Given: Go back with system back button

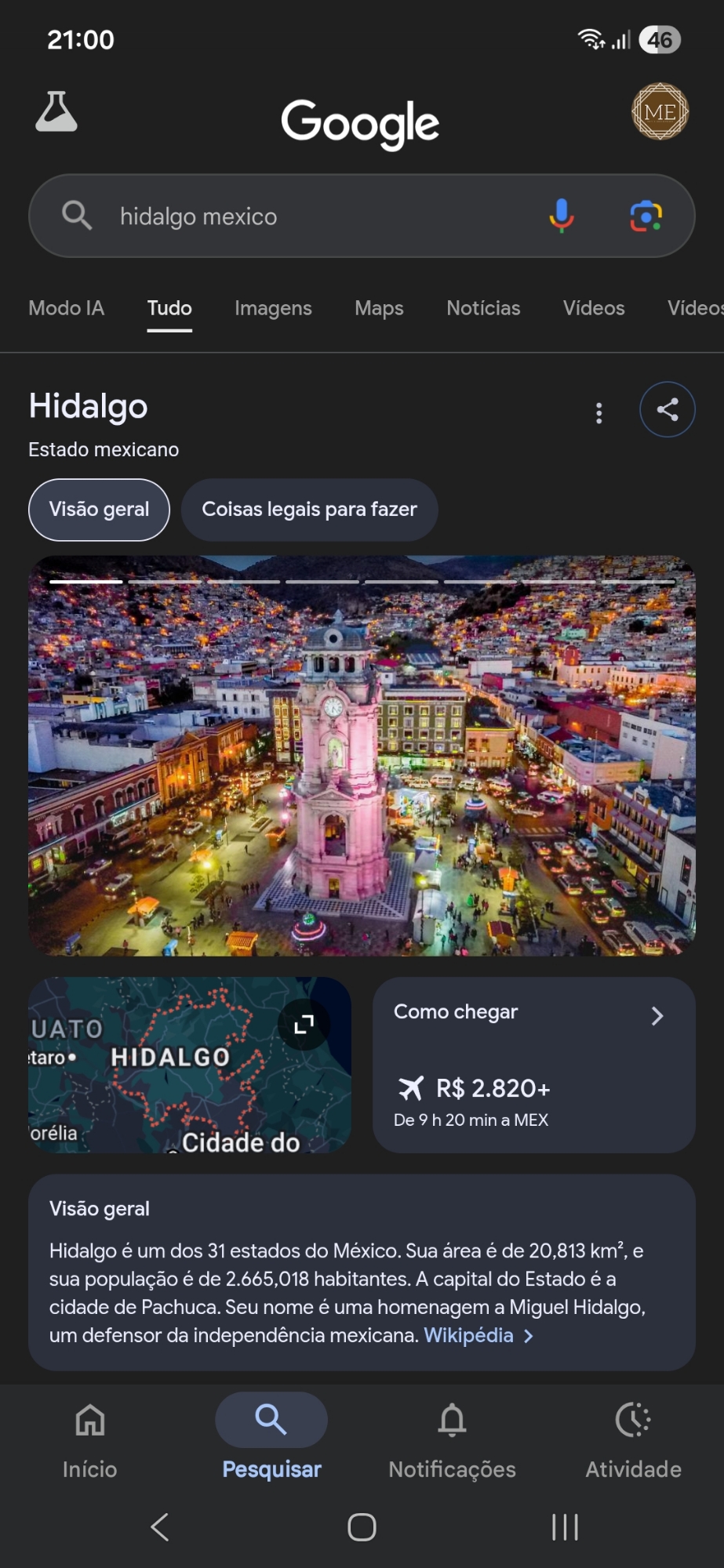Looking at the screenshot, I should 160,1526.
